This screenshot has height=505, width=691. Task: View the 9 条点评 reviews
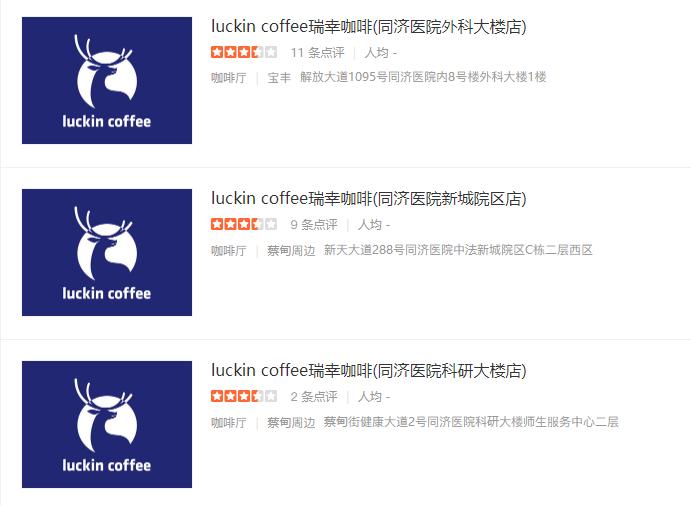pyautogui.click(x=314, y=225)
